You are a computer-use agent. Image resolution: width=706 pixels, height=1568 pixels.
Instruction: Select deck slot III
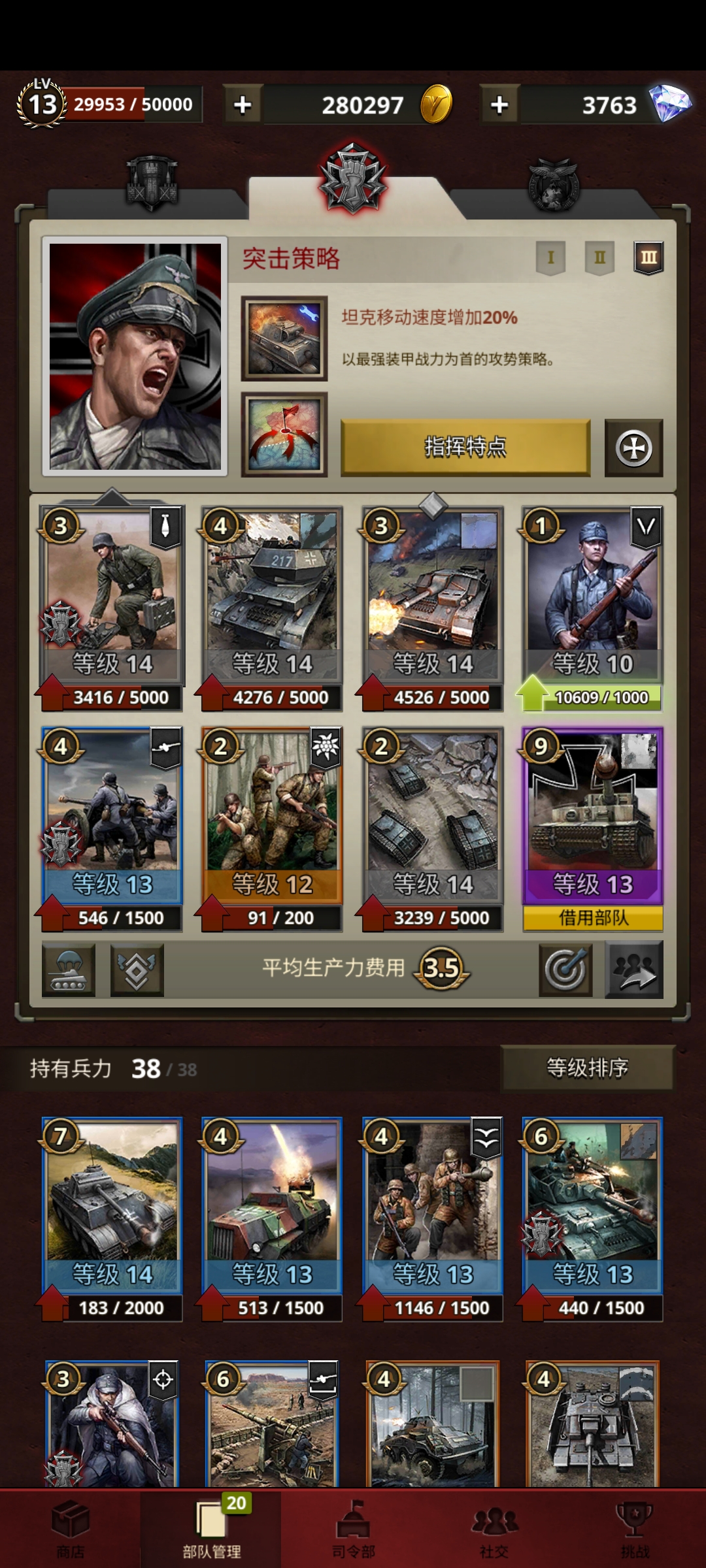(x=648, y=257)
